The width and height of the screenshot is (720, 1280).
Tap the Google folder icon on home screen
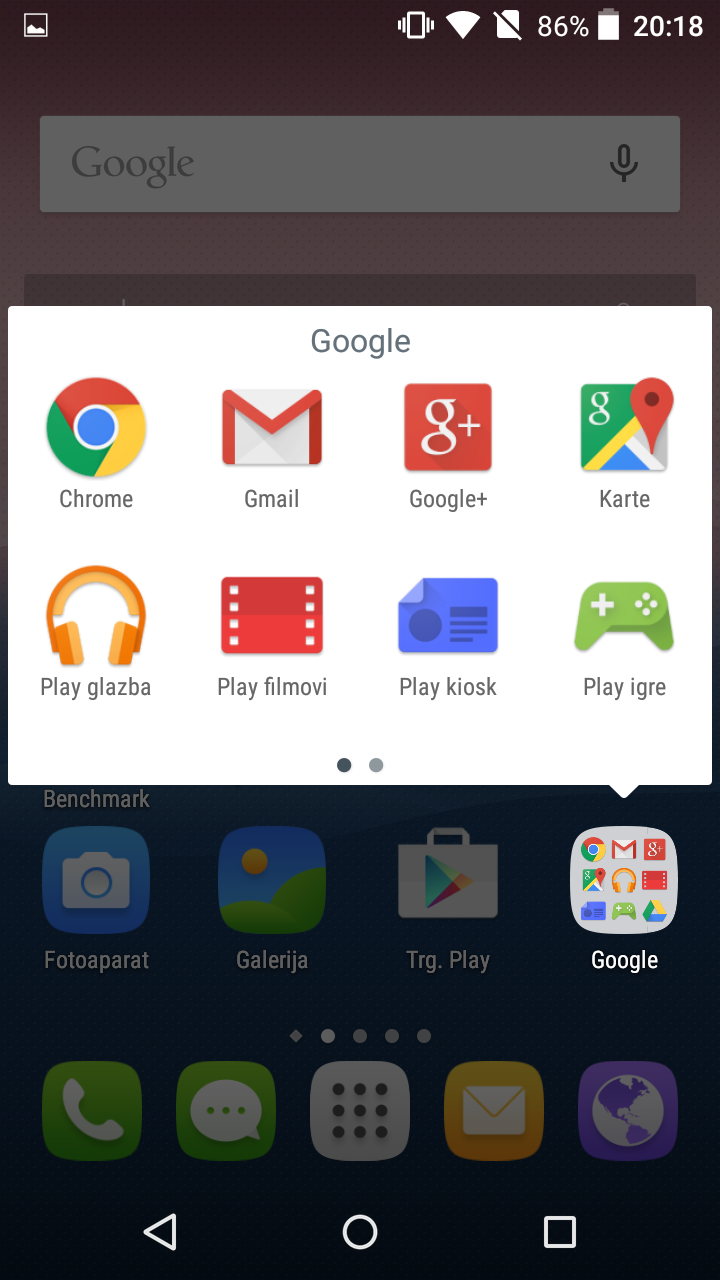point(624,880)
